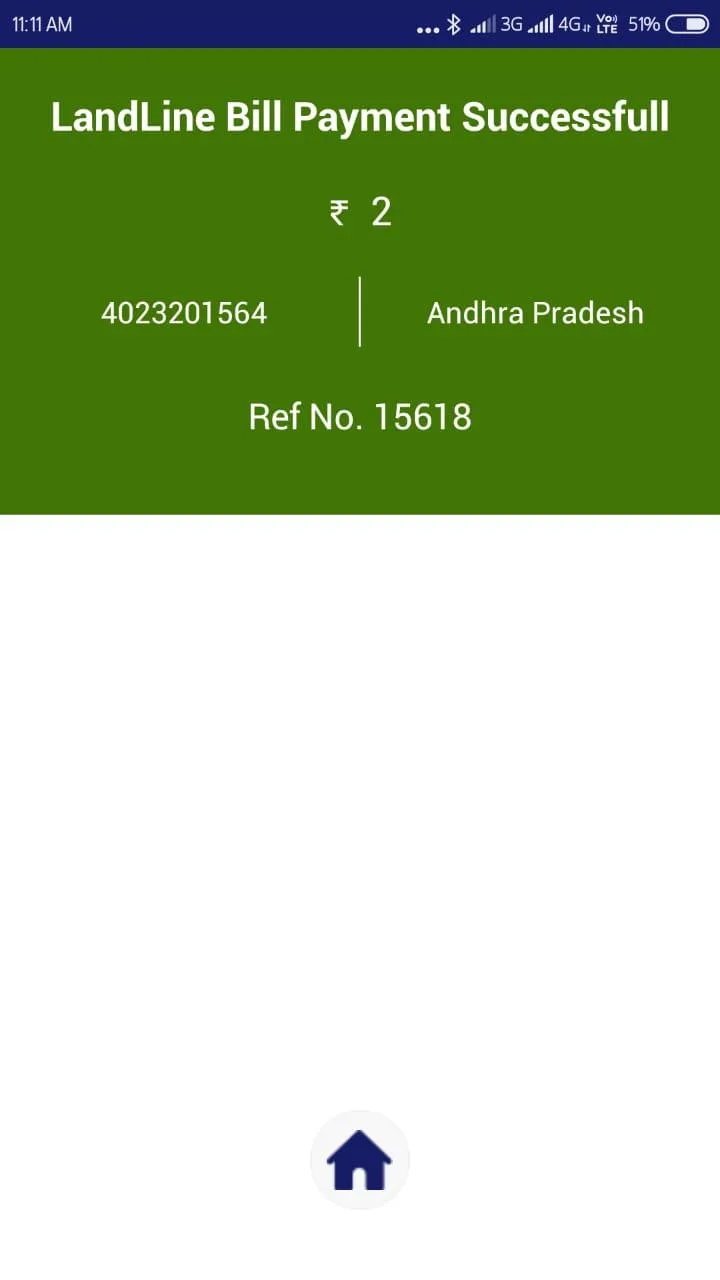Select the payment amount of 2 rupees
Viewport: 720px width, 1280px height.
(x=381, y=211)
